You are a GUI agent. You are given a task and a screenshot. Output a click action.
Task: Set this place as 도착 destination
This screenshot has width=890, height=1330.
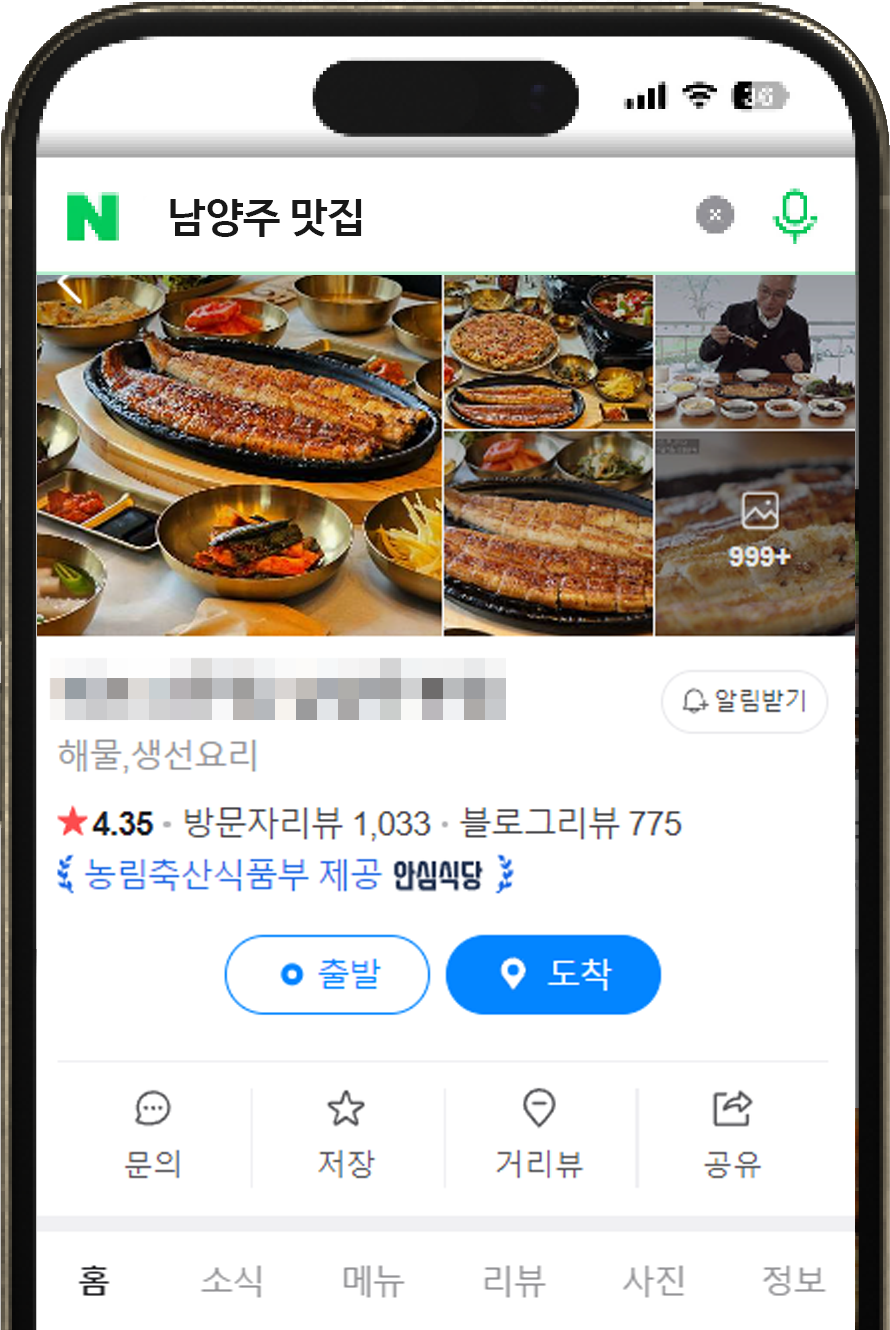pos(553,974)
